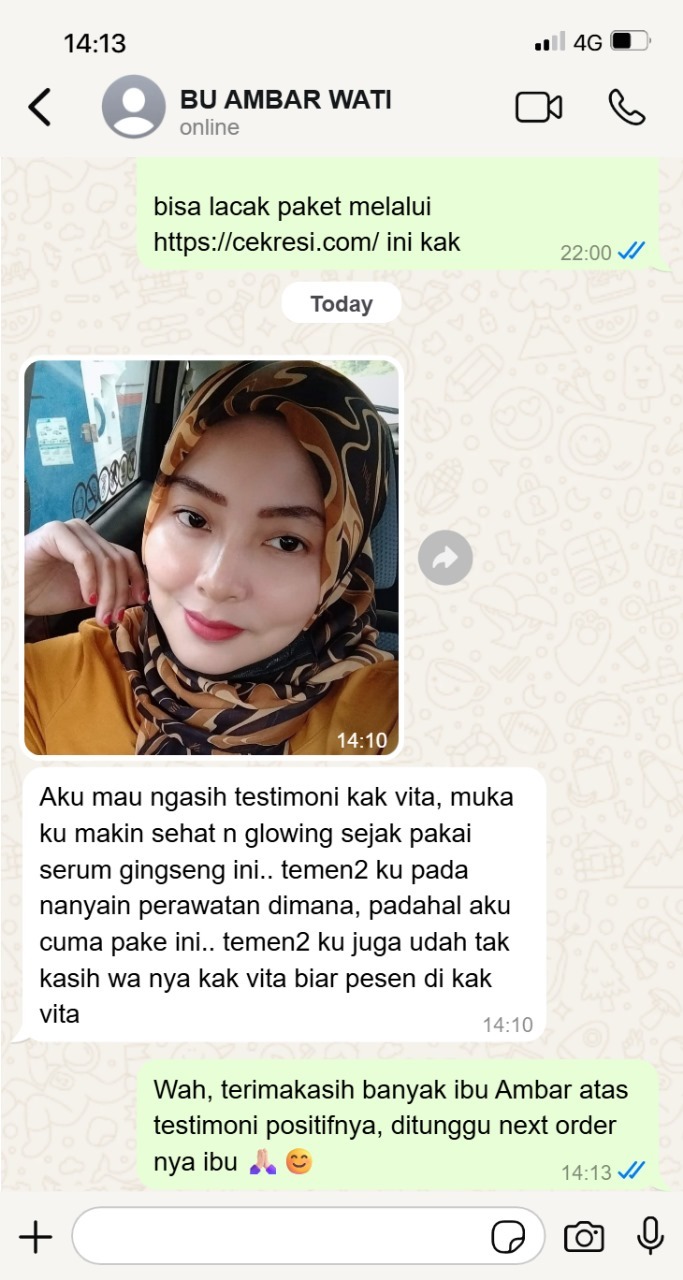Viewport: 683px width, 1280px height.
Task: Open the camera to take a photo
Action: point(584,1237)
